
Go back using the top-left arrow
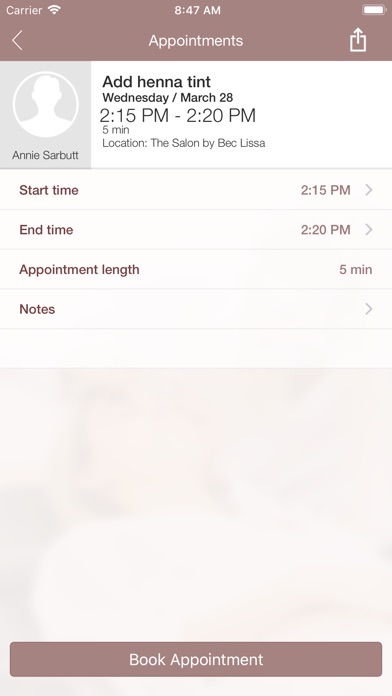pos(17,41)
